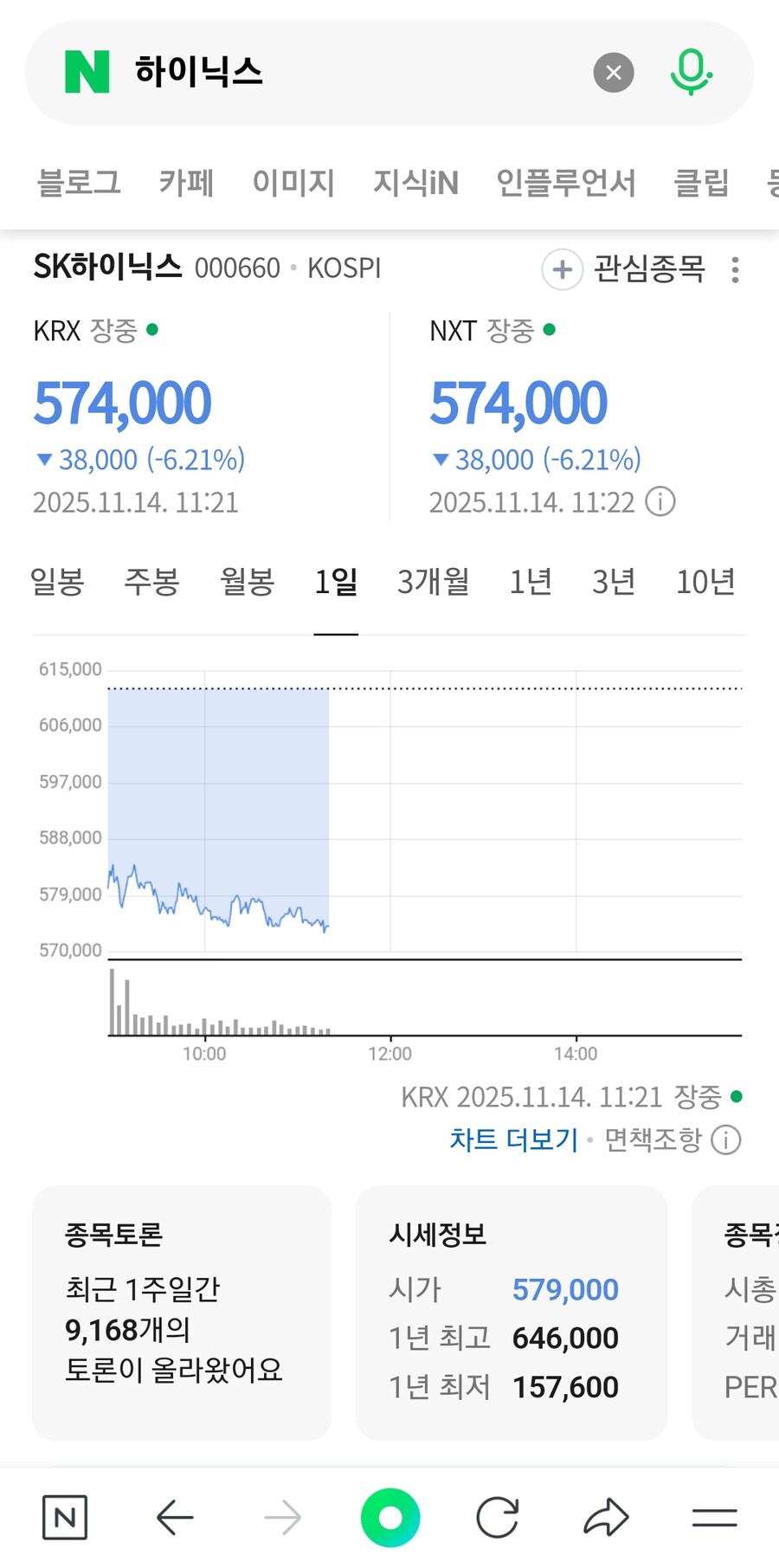Switch to the 지식iN tab
The width and height of the screenshot is (779, 1568).
[415, 183]
